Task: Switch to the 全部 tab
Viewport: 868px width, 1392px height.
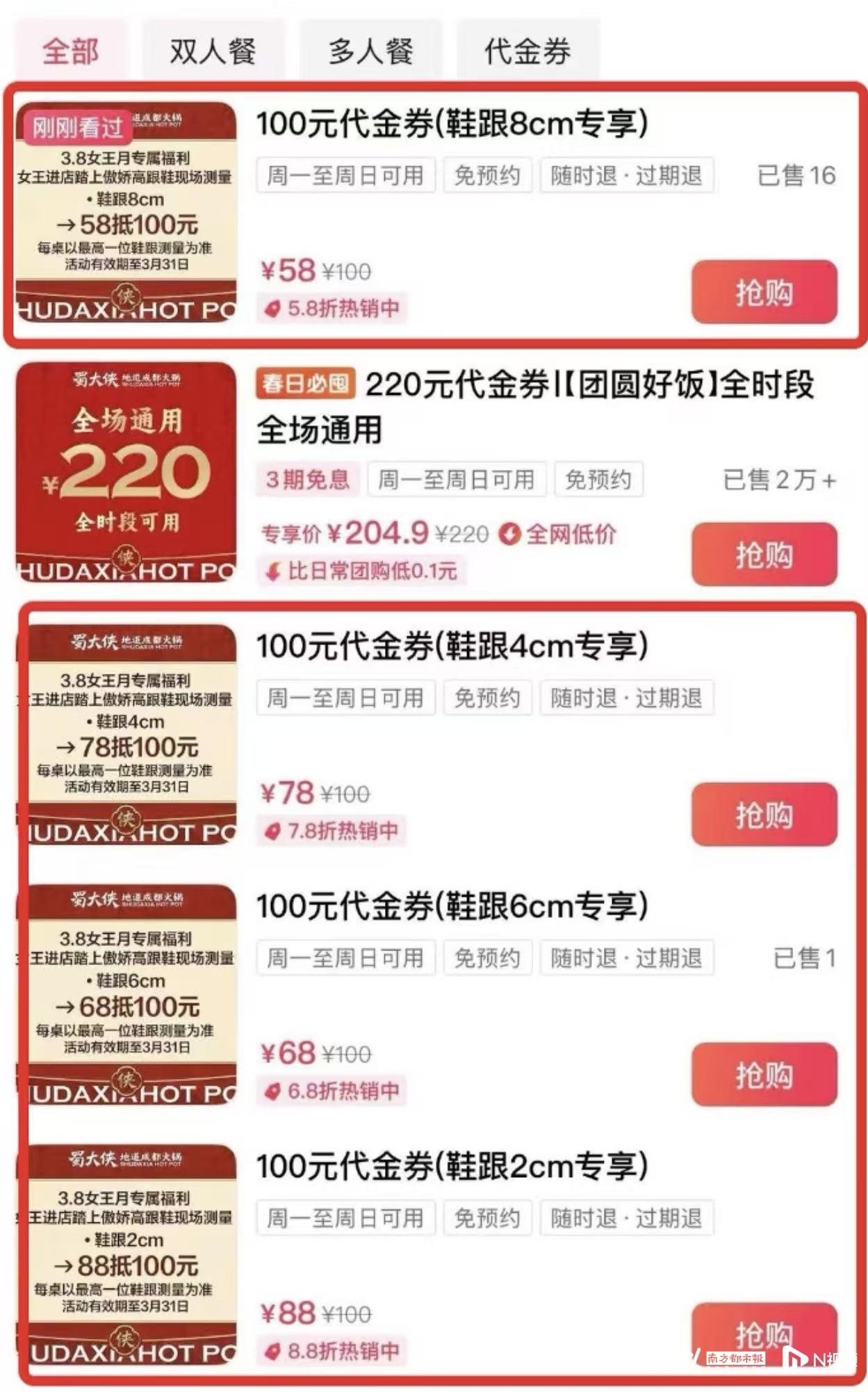Action: [x=71, y=51]
